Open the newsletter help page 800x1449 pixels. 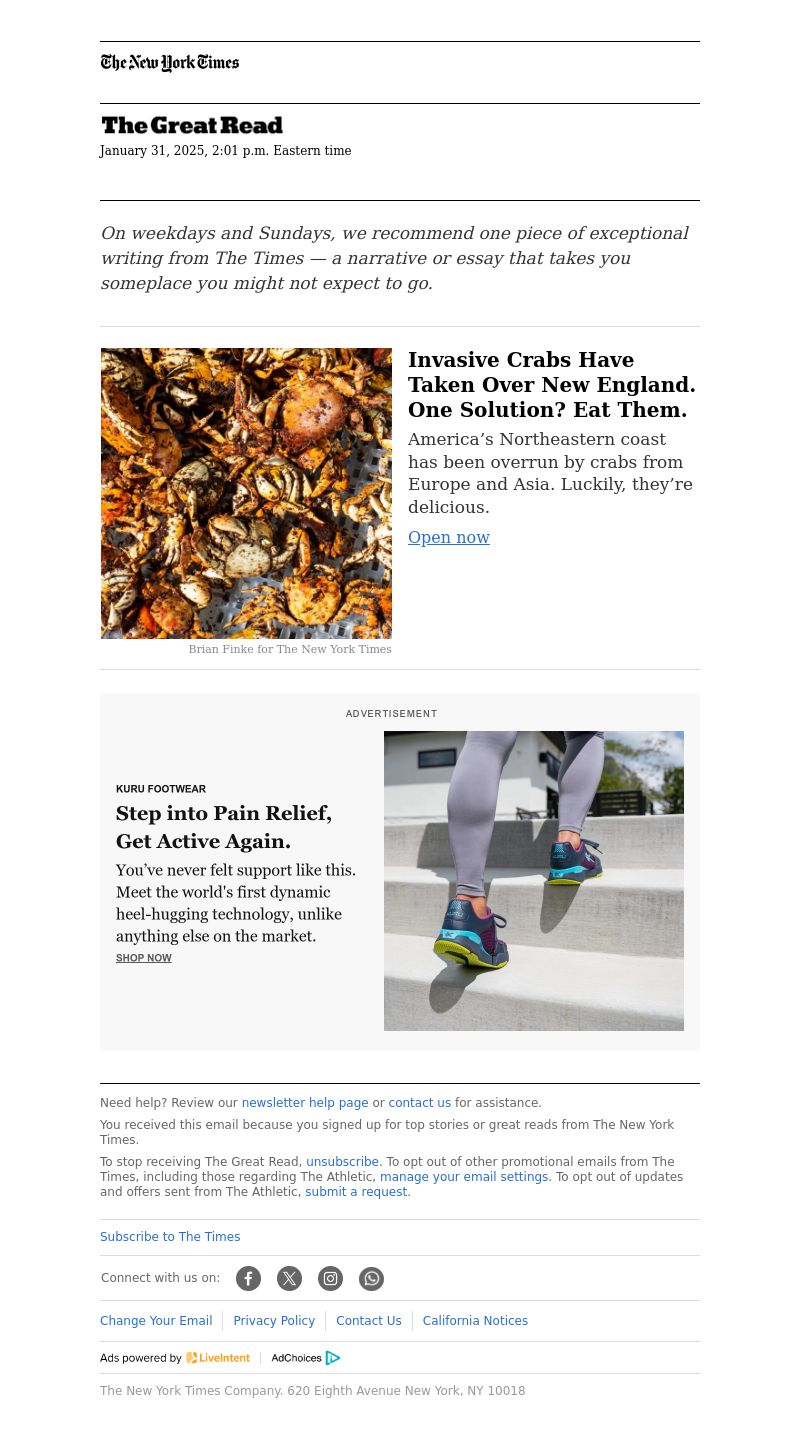coord(304,1103)
